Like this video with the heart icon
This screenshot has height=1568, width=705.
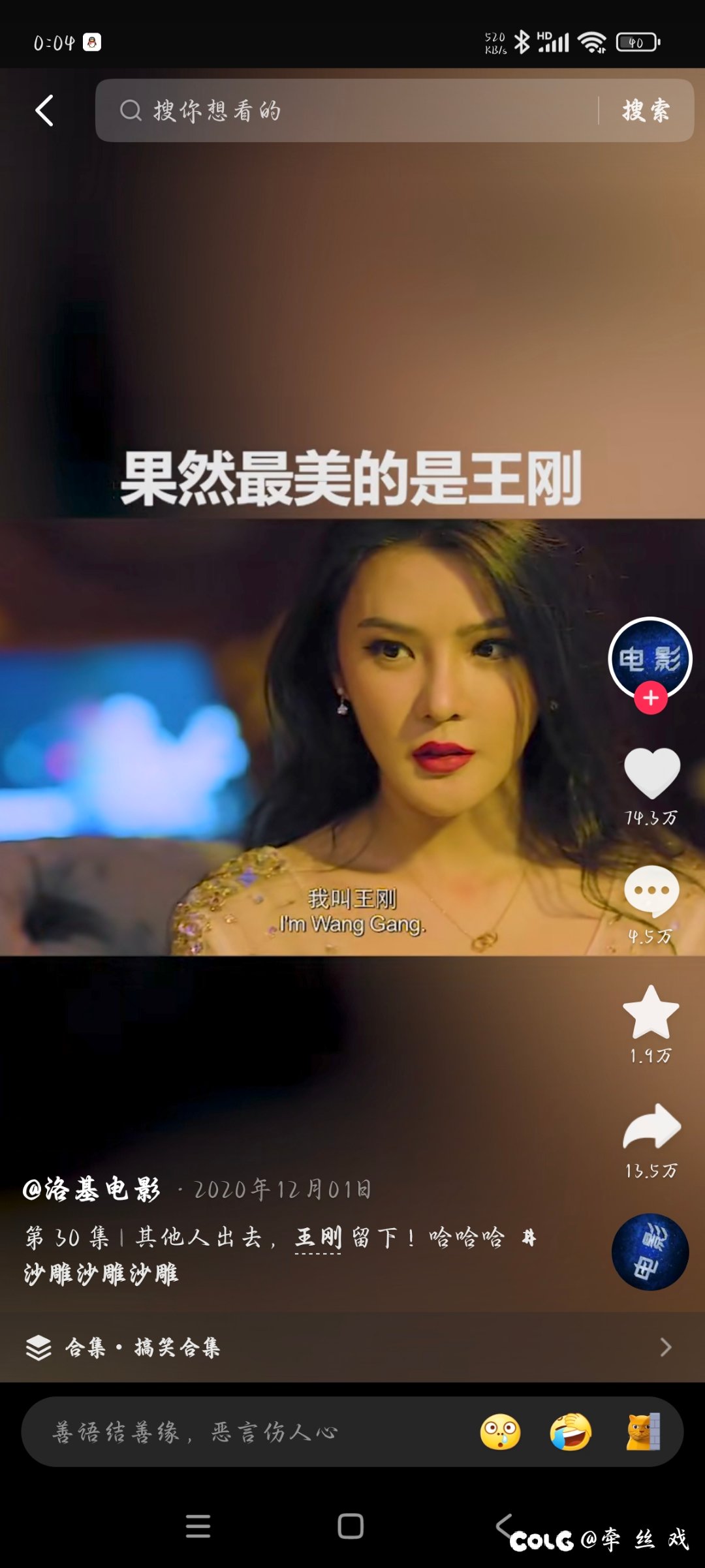pos(651,773)
